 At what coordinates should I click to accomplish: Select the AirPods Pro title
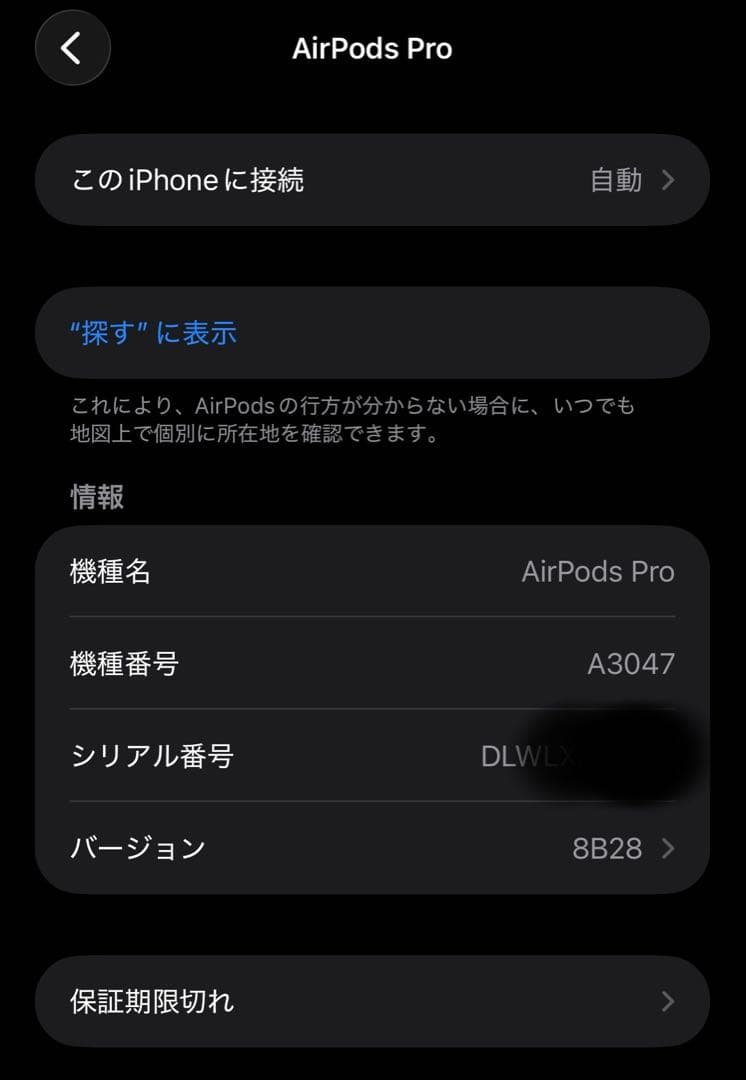tap(373, 47)
